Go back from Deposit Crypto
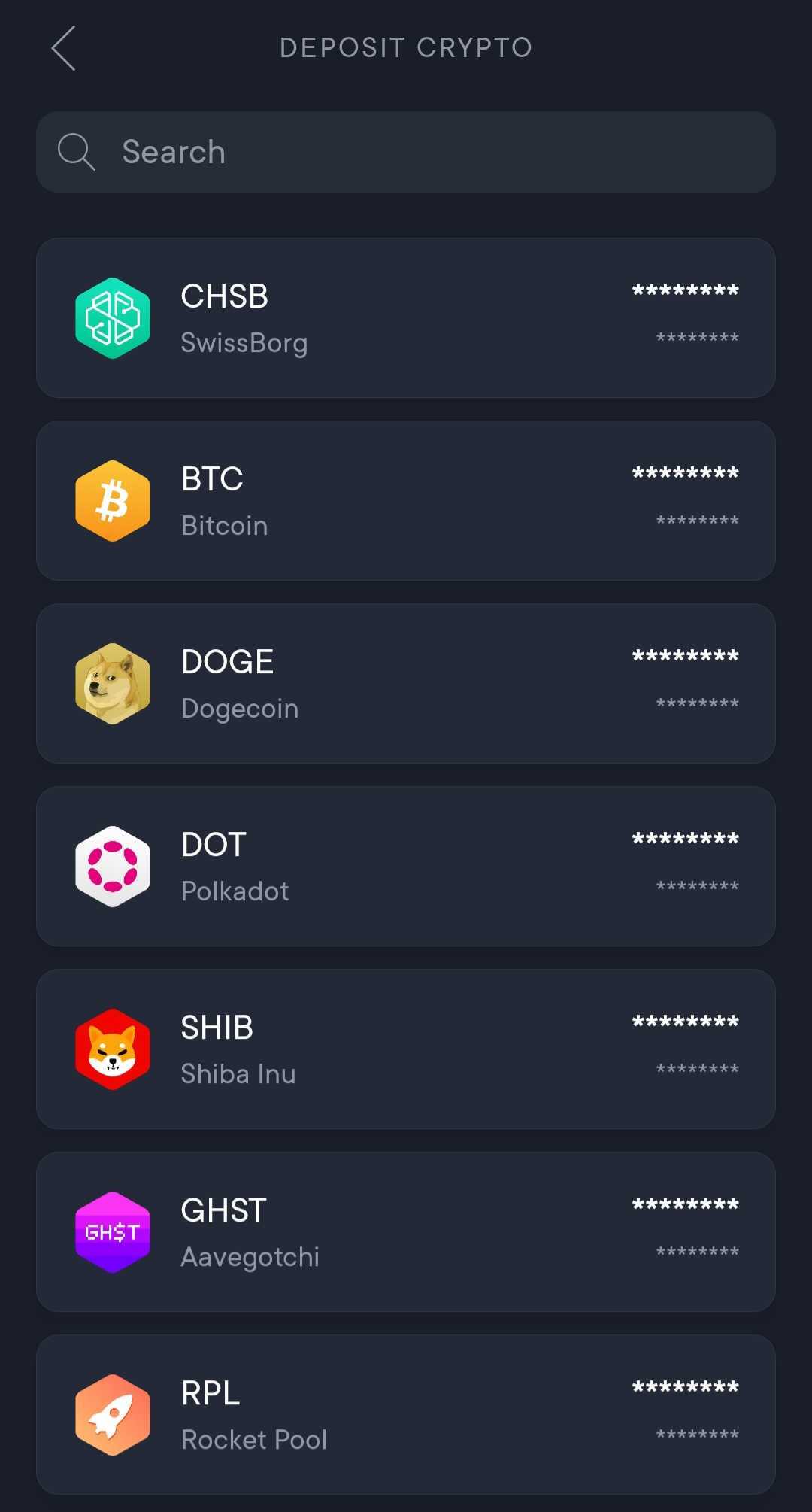The height and width of the screenshot is (1512, 812). pyautogui.click(x=63, y=48)
